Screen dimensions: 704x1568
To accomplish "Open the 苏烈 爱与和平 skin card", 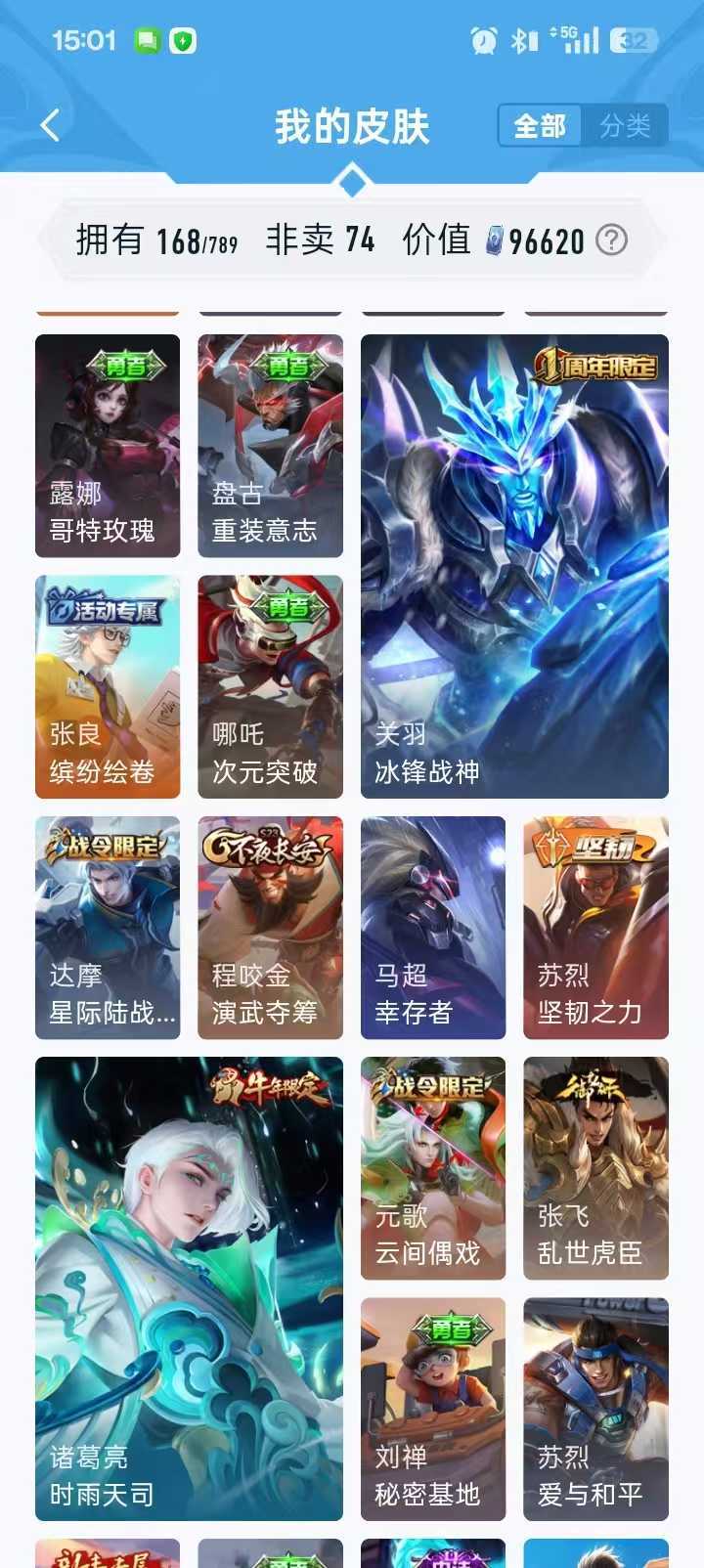I will (x=596, y=1410).
